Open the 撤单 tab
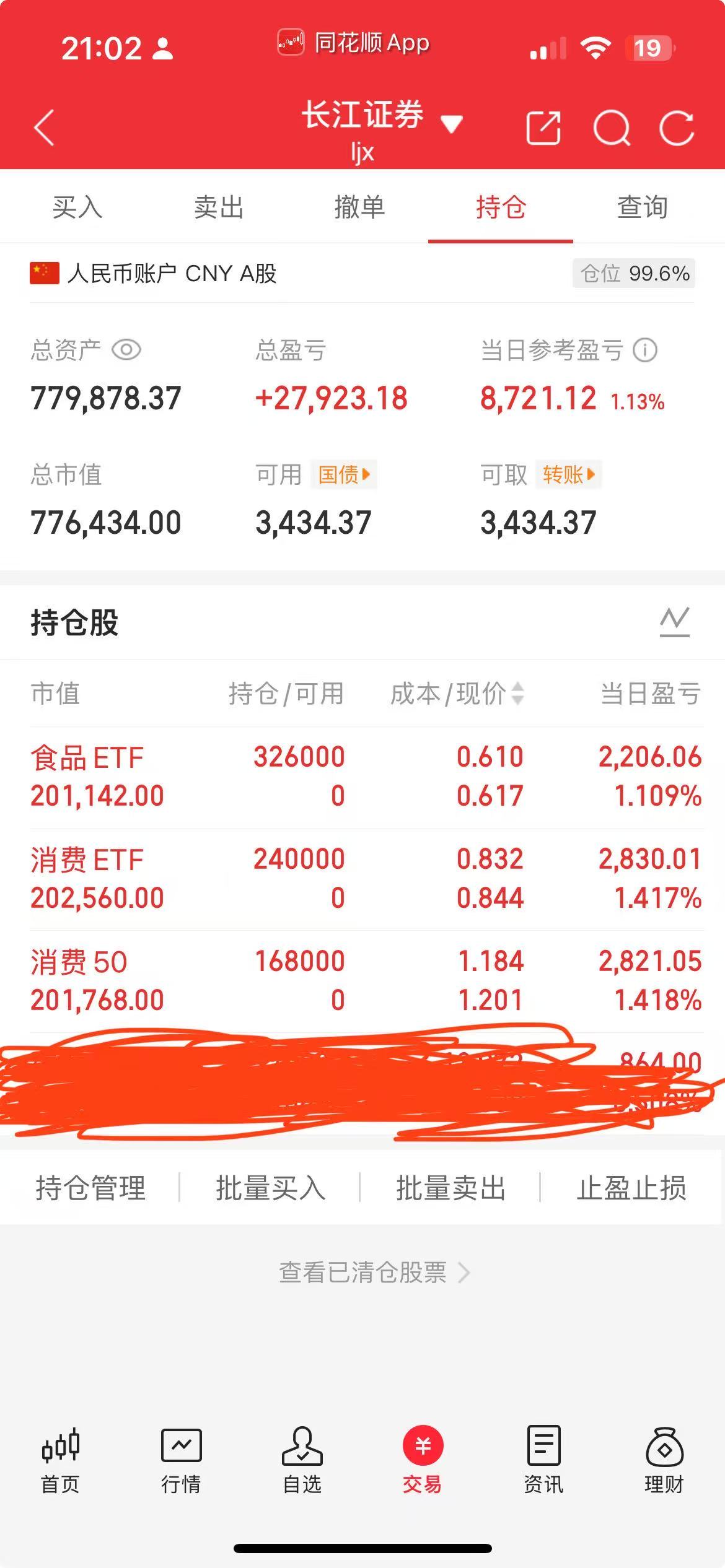Viewport: 725px width, 1568px height. tap(359, 207)
